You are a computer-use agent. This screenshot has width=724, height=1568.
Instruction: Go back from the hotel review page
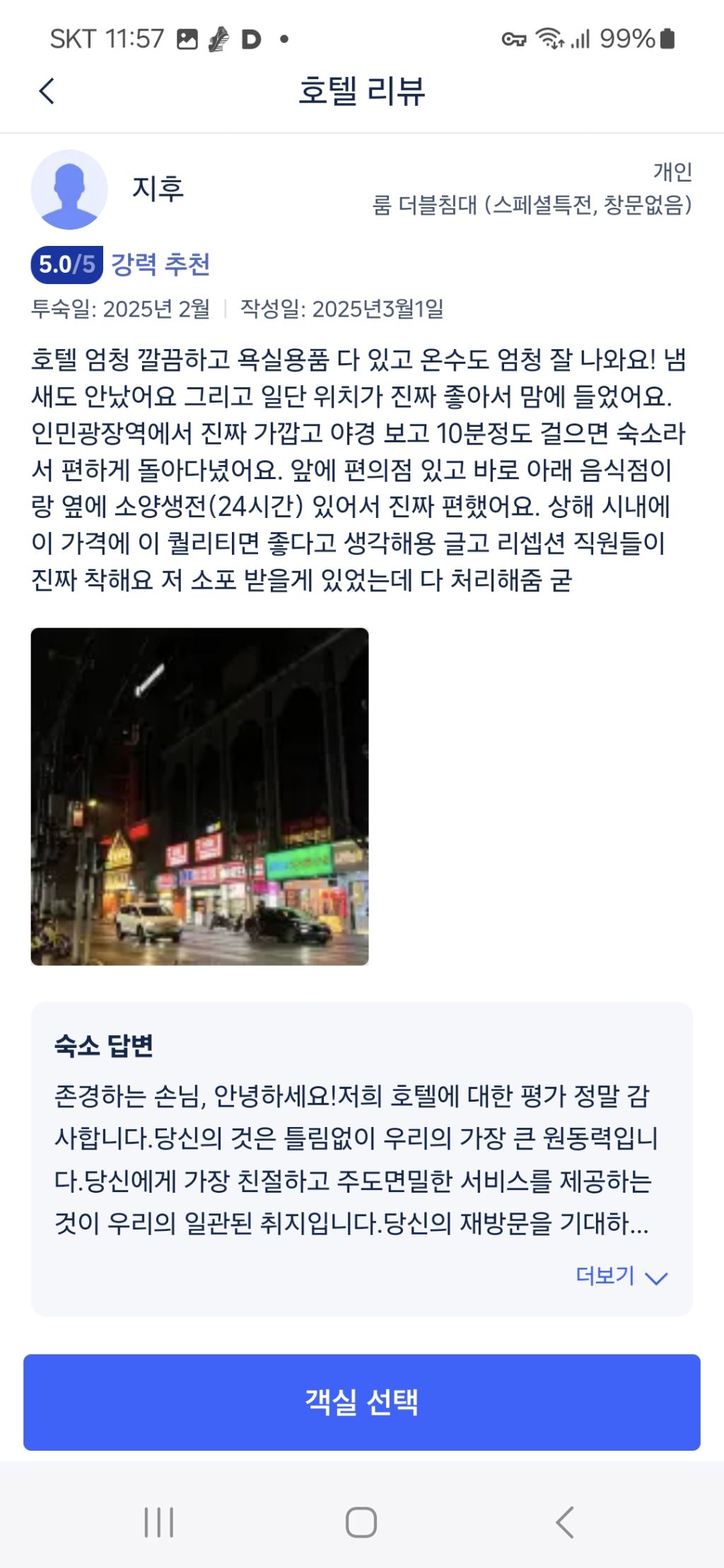pos(47,91)
